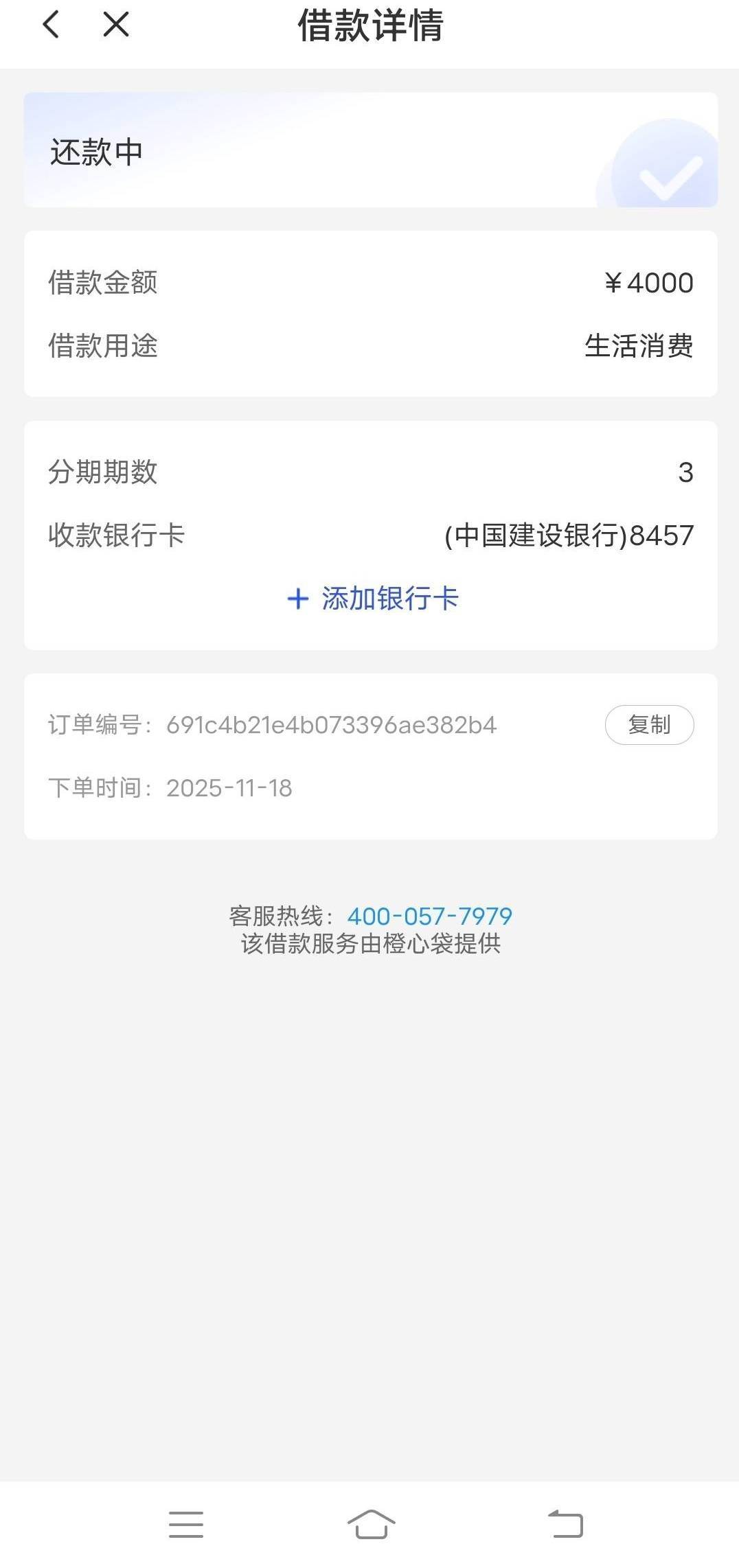Add a new bank card (添加银行卡)
Screen dimensions: 739x1568
[373, 599]
